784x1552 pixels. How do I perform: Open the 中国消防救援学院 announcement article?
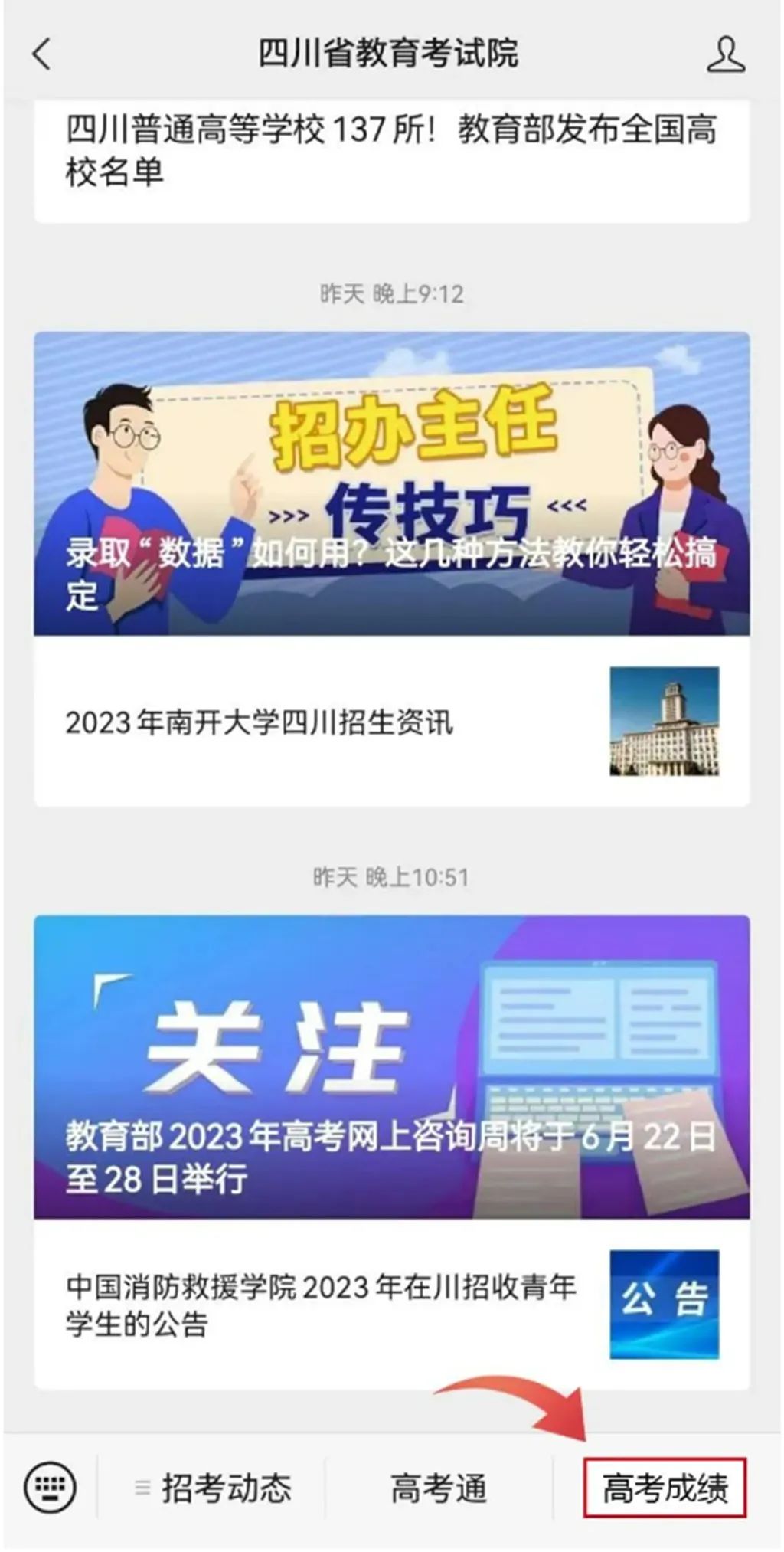pyautogui.click(x=322, y=1295)
